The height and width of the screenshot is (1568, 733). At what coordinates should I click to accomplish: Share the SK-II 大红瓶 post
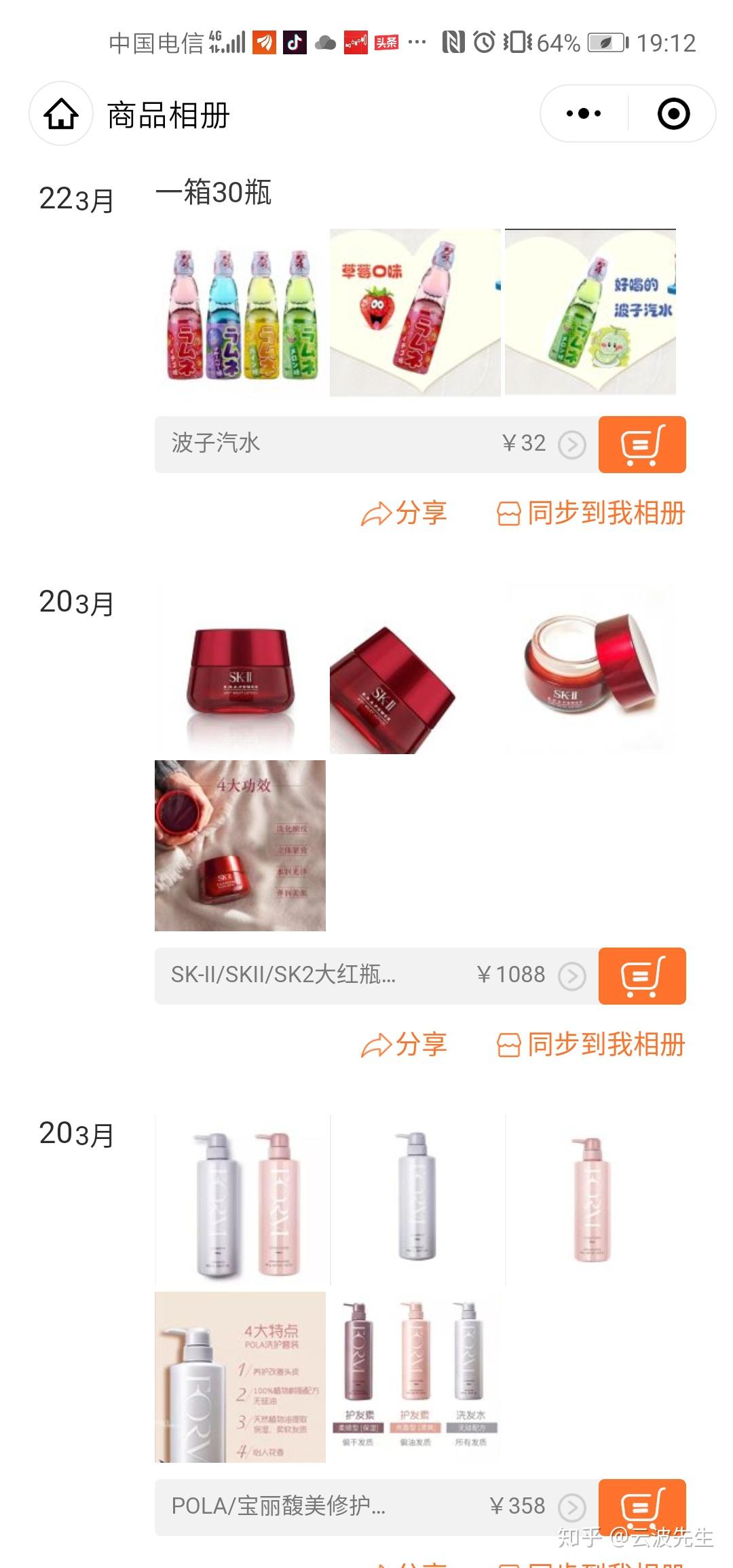click(x=405, y=1045)
